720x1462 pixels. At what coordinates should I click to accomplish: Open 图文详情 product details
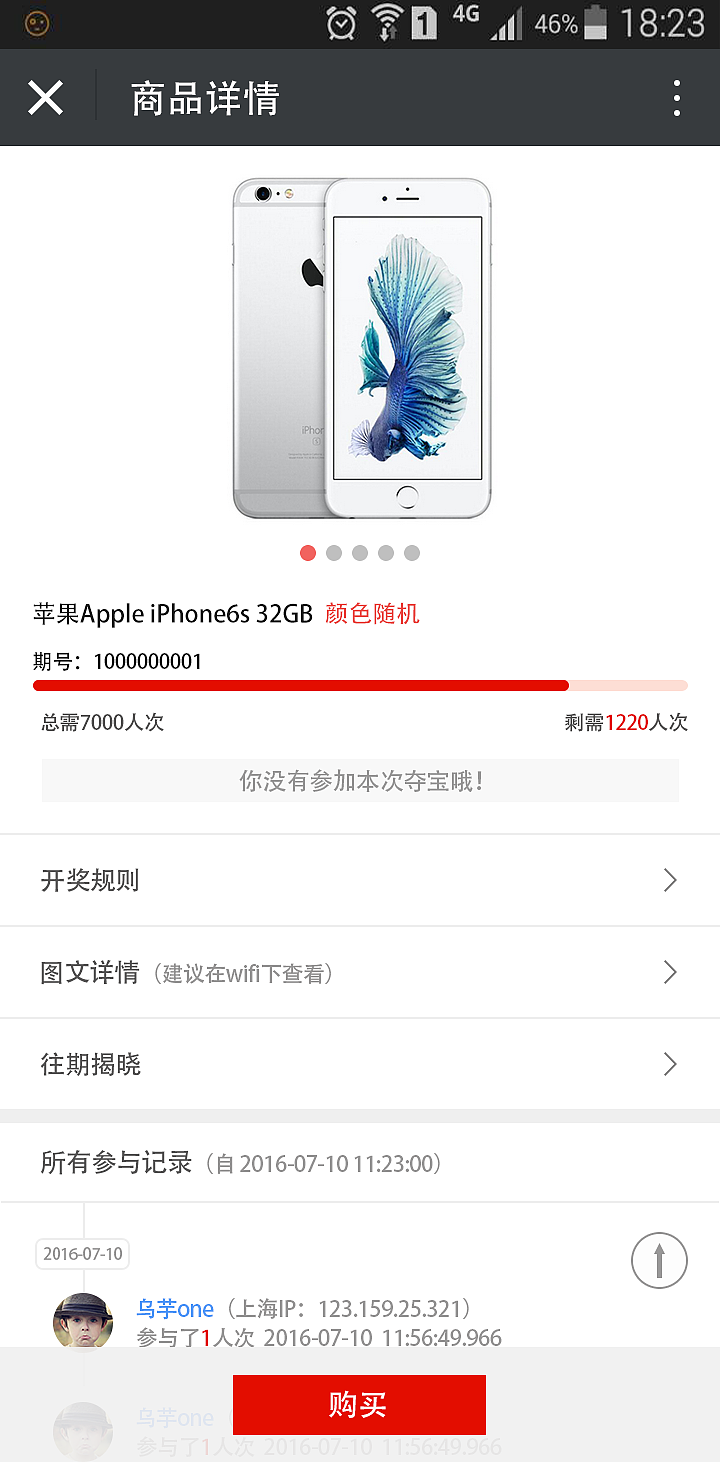pyautogui.click(x=360, y=972)
